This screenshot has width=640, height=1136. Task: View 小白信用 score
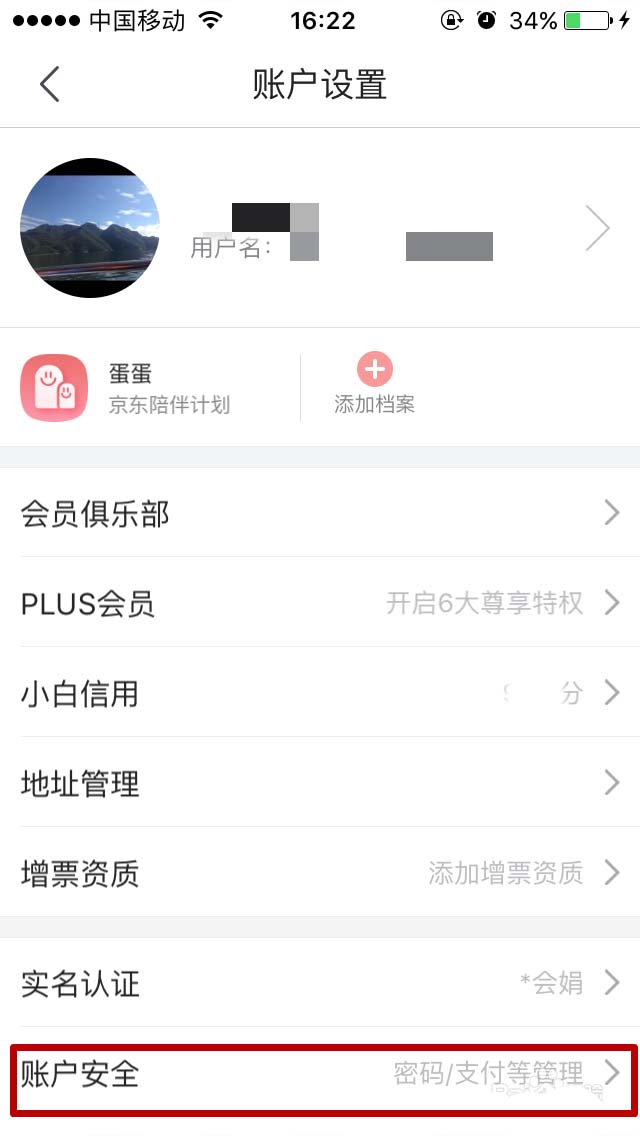click(320, 693)
